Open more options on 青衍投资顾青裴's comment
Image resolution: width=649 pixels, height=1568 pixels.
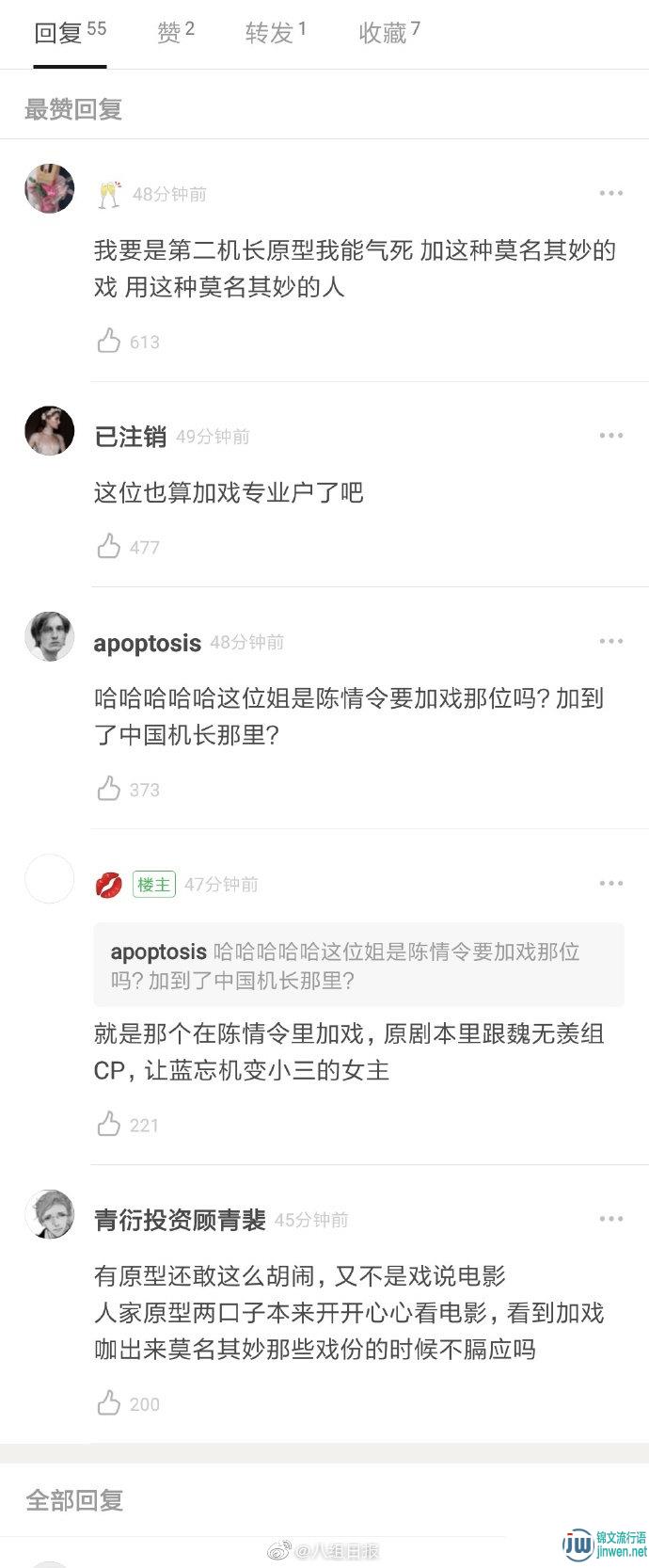coord(610,1219)
